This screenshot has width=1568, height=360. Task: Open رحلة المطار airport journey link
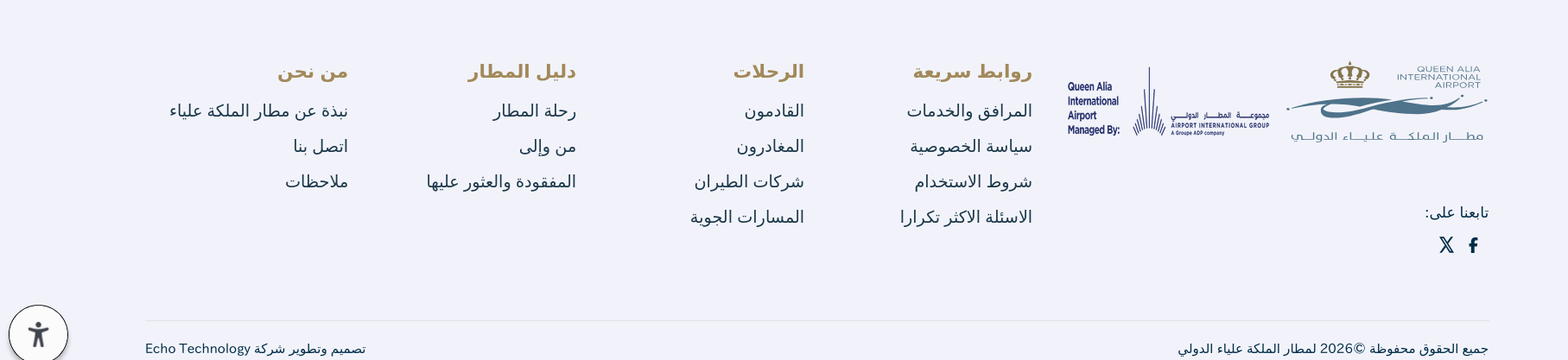tap(534, 111)
